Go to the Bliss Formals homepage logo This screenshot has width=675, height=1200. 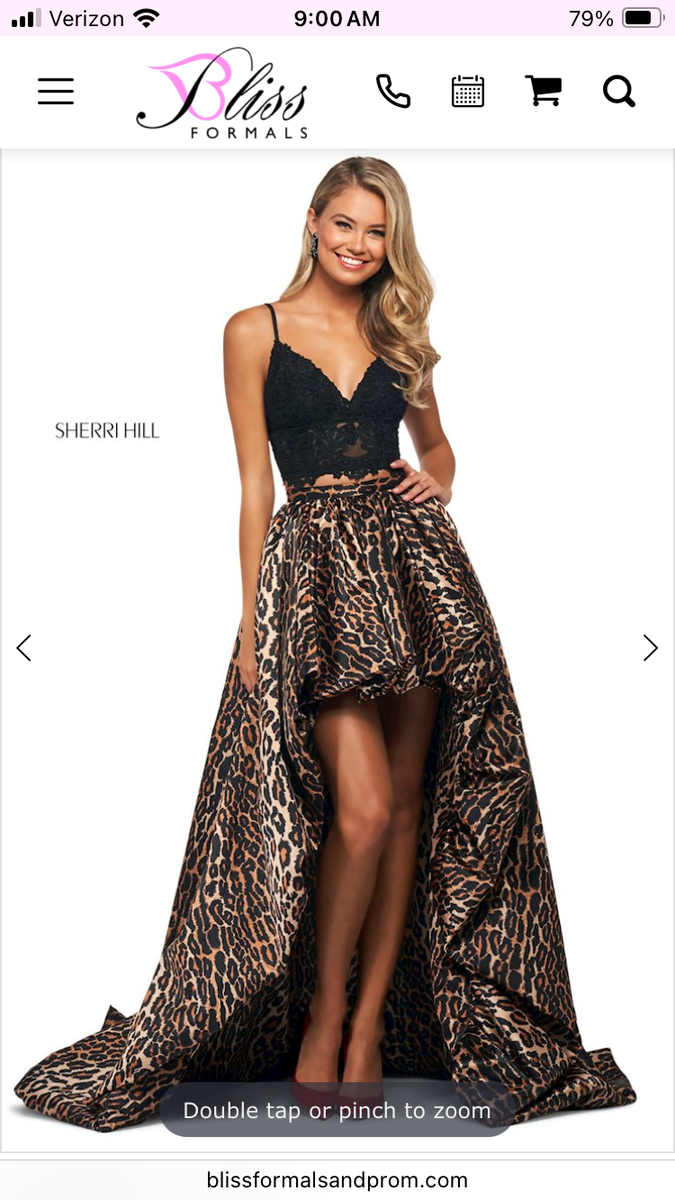222,94
